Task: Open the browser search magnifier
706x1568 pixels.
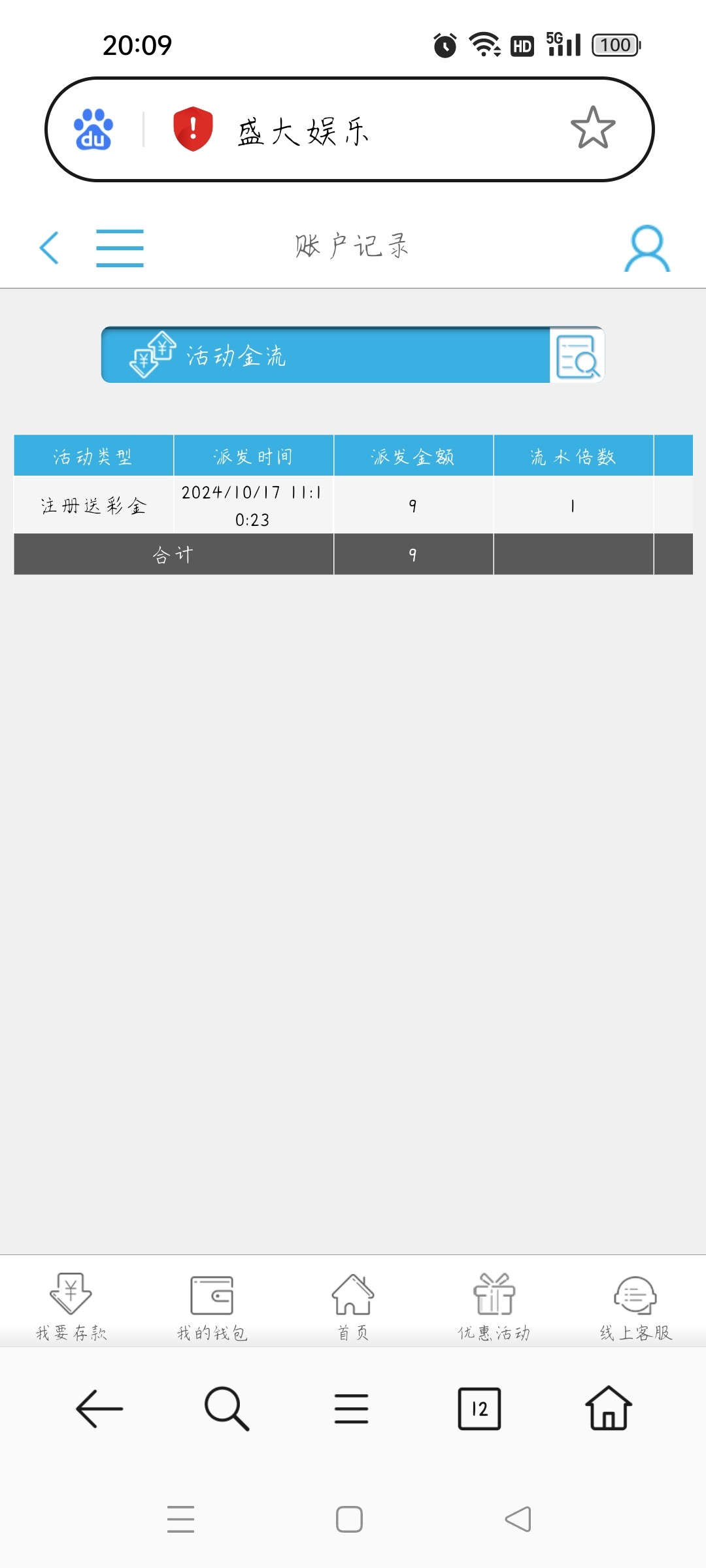Action: click(x=226, y=1409)
